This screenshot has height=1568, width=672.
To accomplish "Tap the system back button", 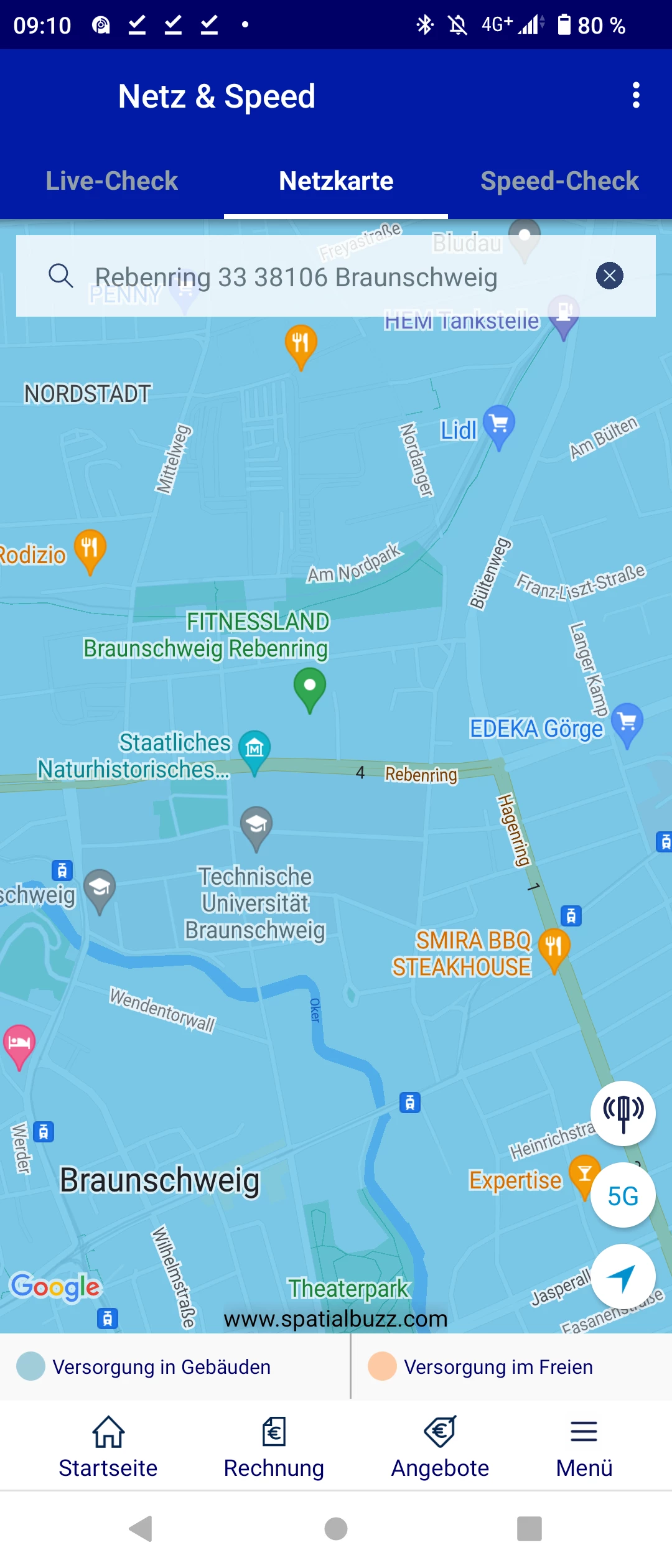I will pos(141,1528).
